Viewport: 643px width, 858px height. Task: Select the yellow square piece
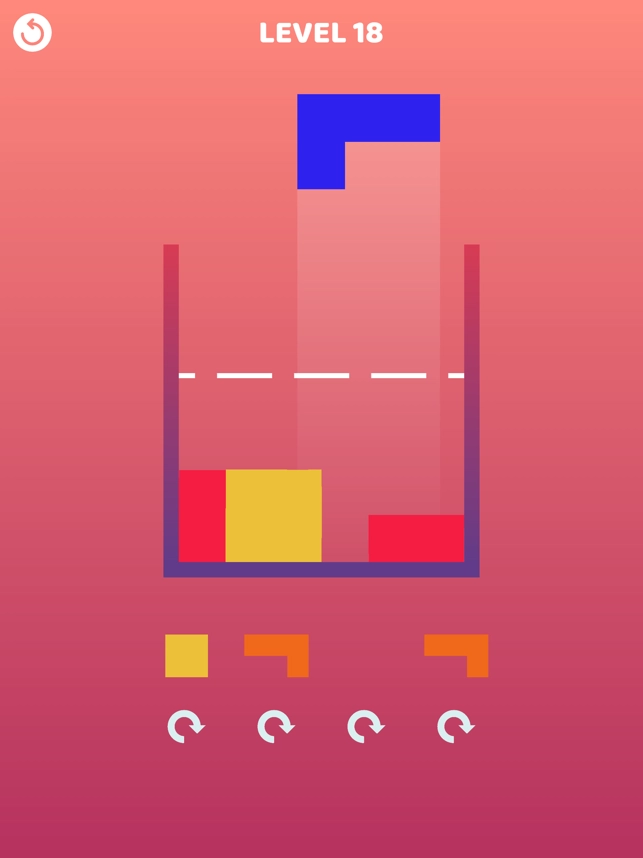[x=187, y=656]
